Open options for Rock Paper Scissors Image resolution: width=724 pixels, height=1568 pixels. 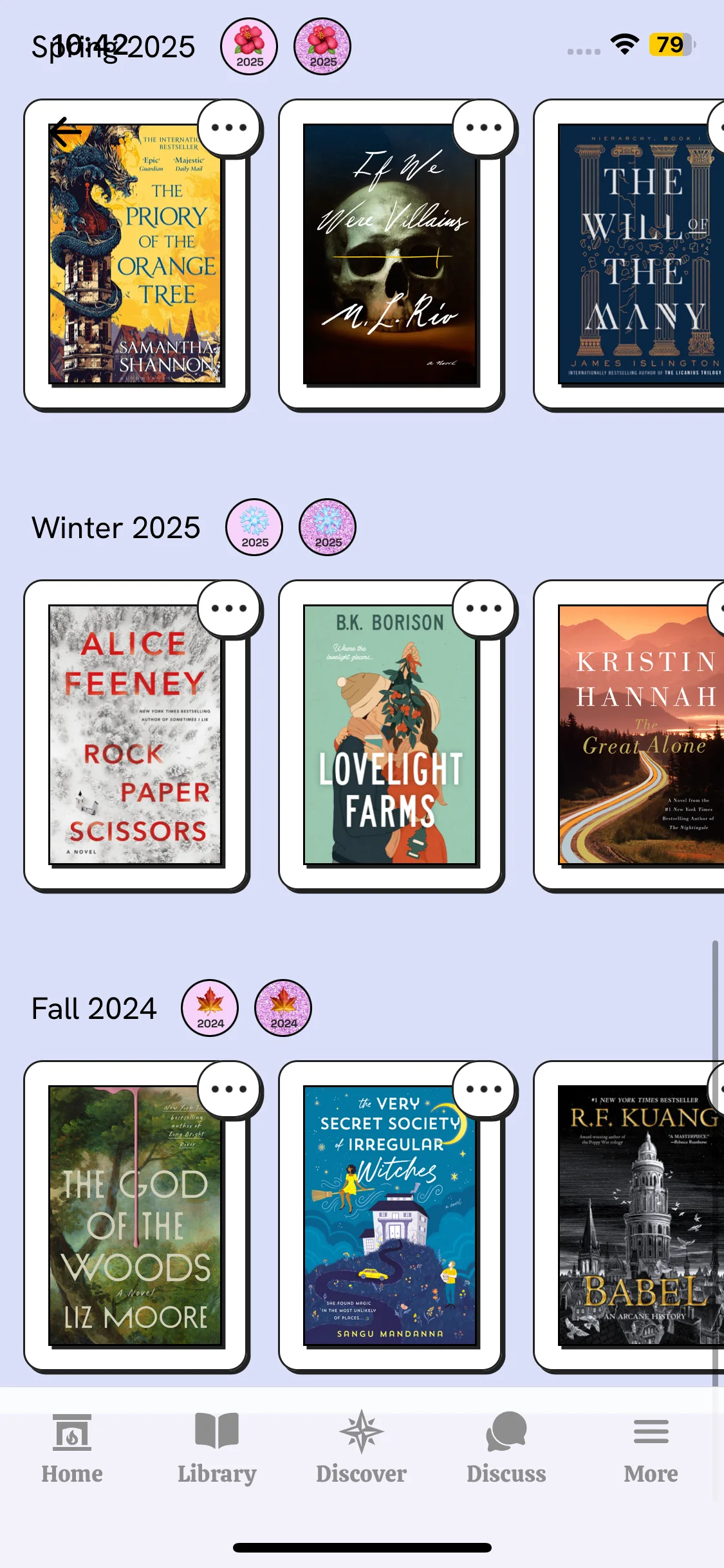click(229, 608)
